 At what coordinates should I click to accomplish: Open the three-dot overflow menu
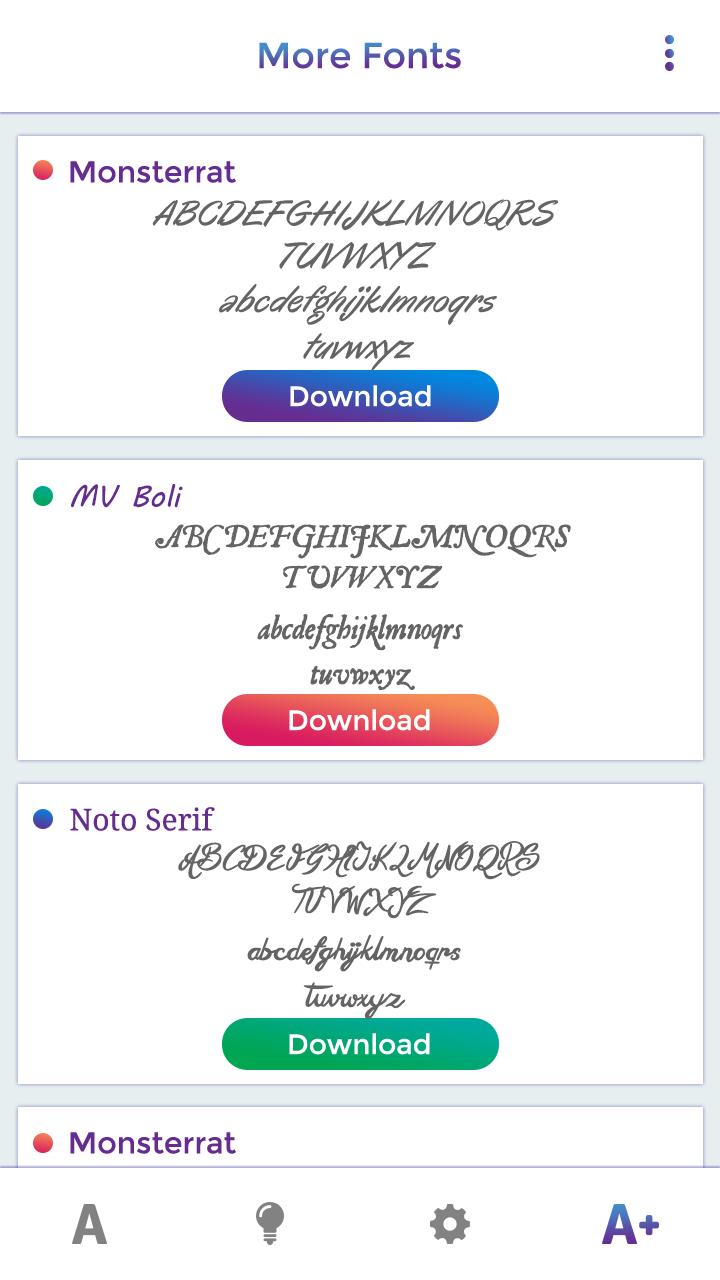click(x=669, y=54)
